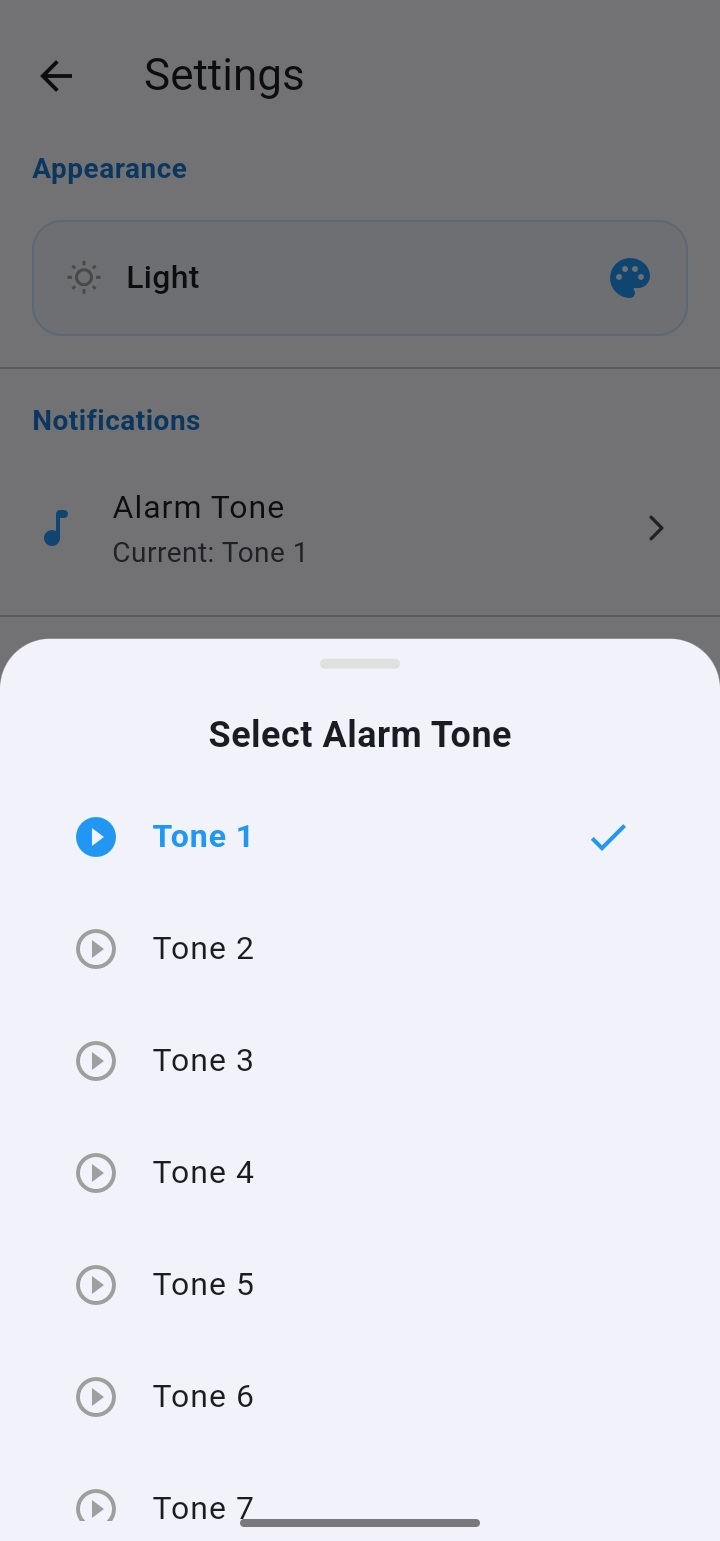The image size is (720, 1541).
Task: Tap the Select Alarm Tone heading
Action: click(x=359, y=733)
